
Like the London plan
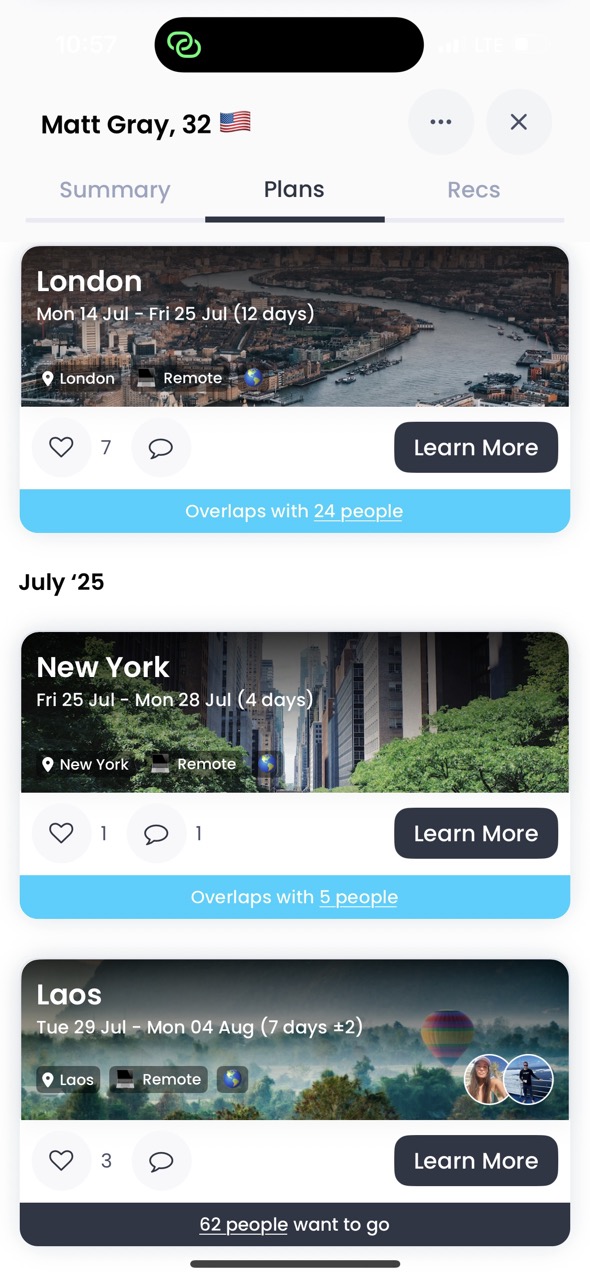[x=62, y=448]
